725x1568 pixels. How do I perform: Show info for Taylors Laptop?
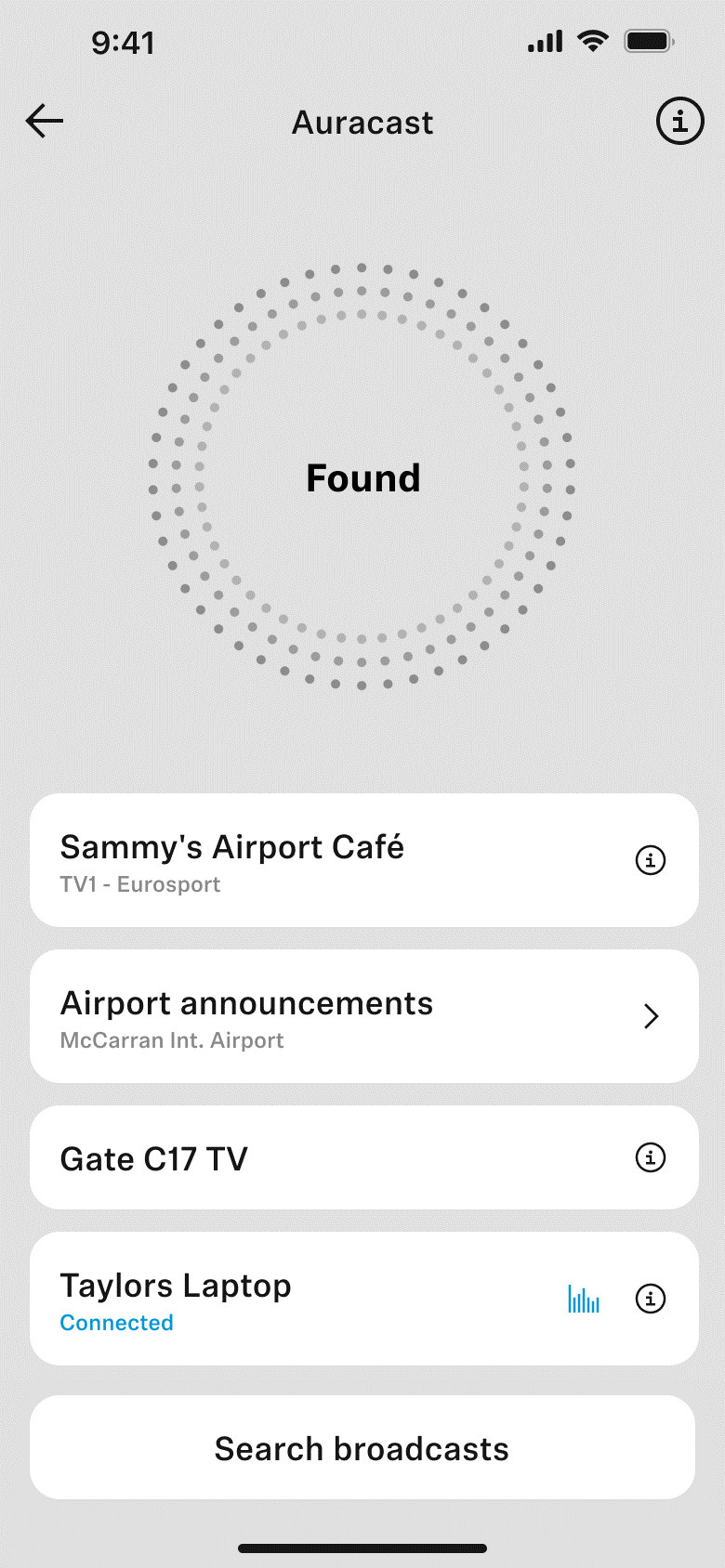pyautogui.click(x=650, y=1299)
